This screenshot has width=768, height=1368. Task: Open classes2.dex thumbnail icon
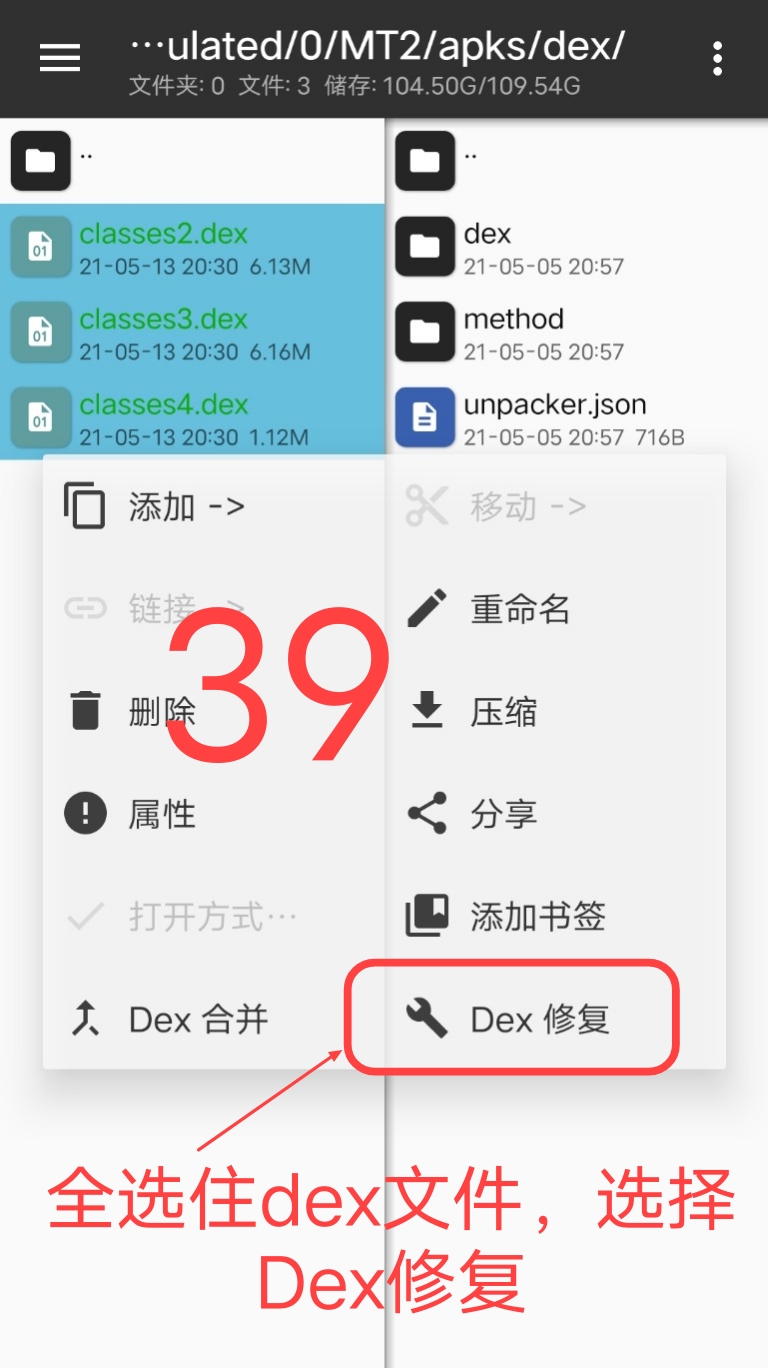[41, 246]
